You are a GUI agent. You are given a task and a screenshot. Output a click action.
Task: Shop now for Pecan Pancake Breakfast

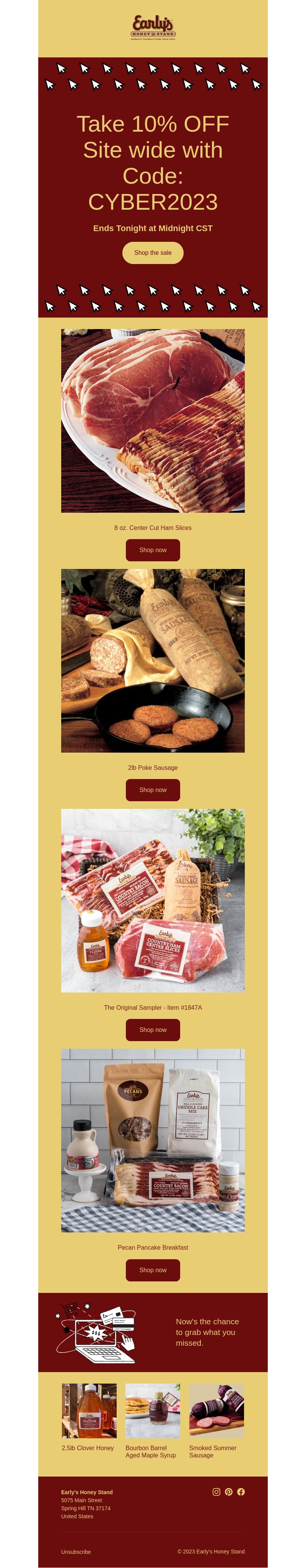(153, 1270)
